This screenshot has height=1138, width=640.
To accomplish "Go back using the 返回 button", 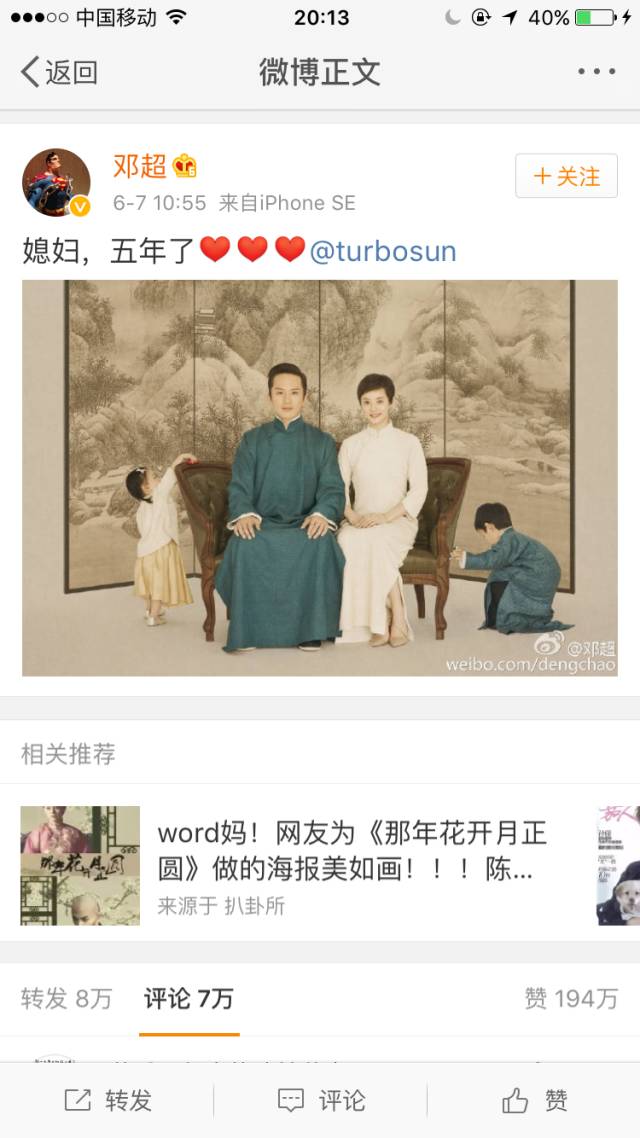I will (60, 72).
